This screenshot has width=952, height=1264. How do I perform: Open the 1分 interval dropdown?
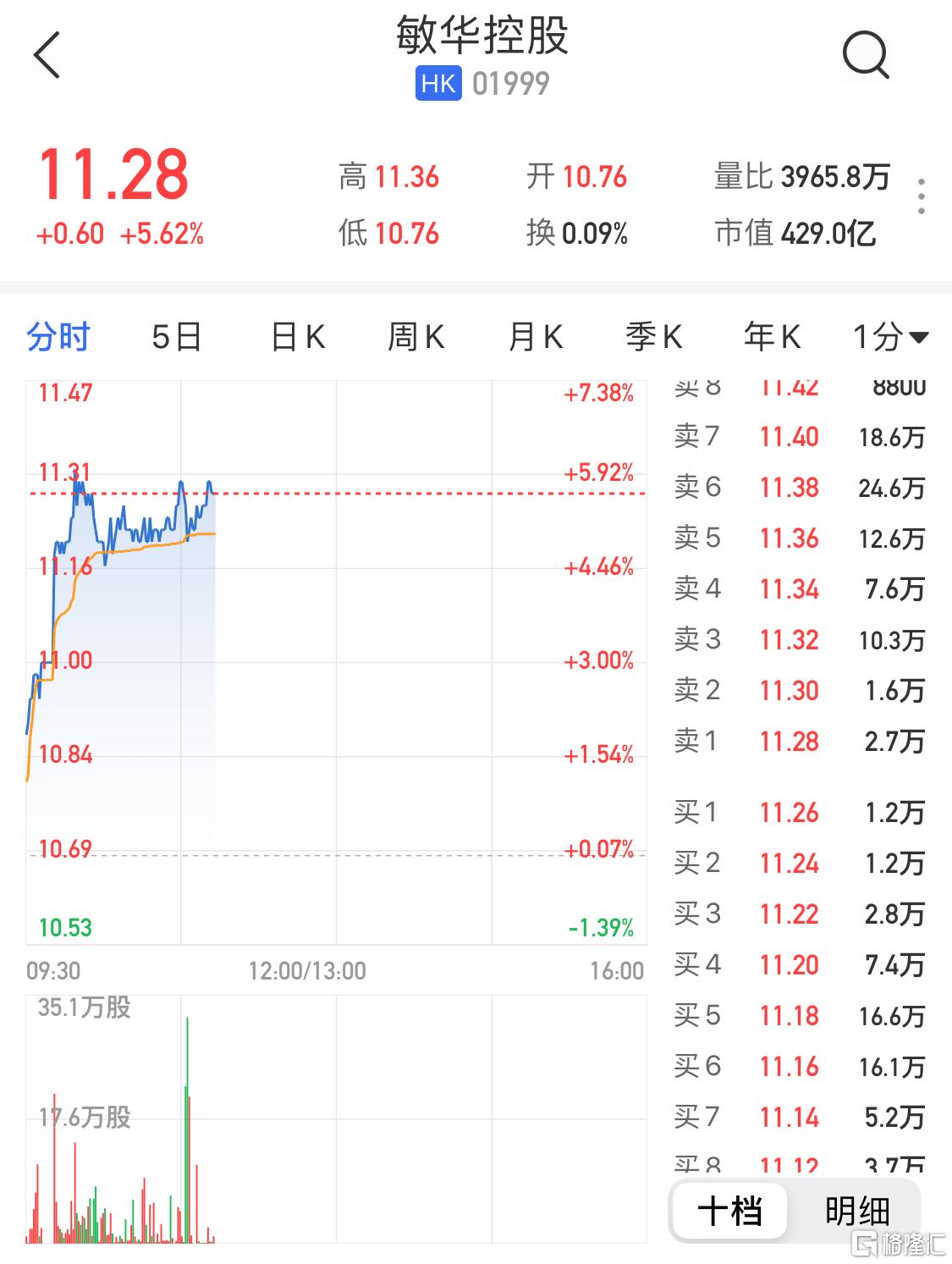click(x=889, y=337)
